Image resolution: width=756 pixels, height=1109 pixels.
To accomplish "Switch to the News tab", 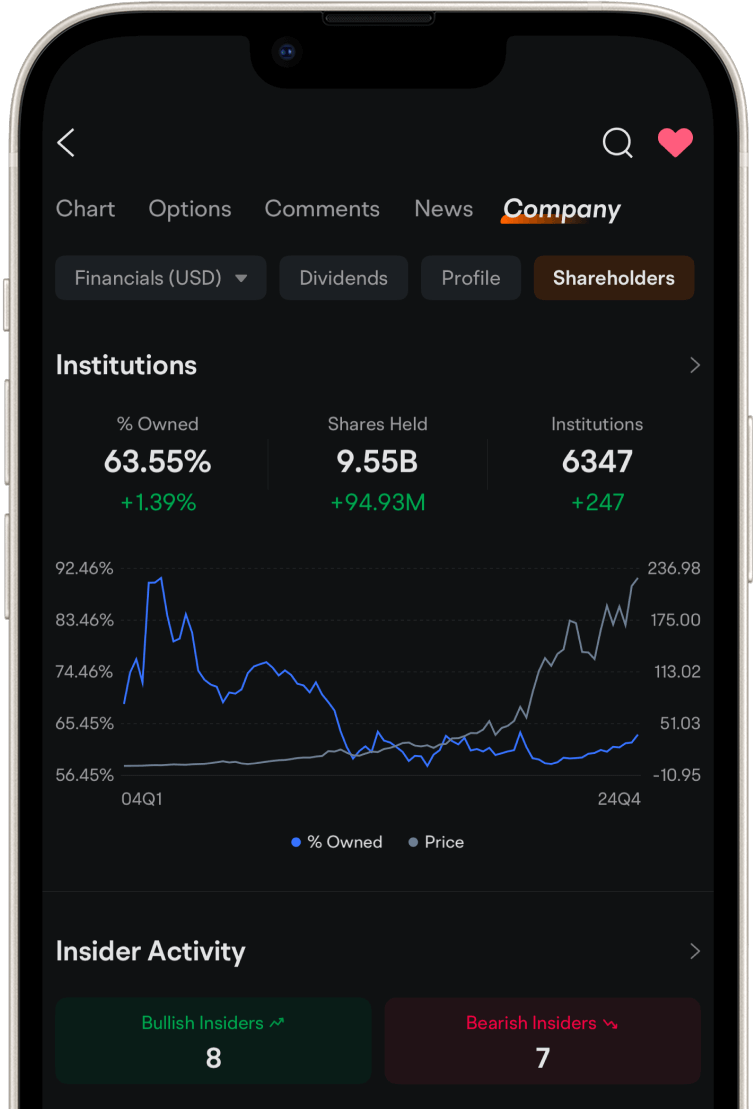I will click(x=443, y=209).
